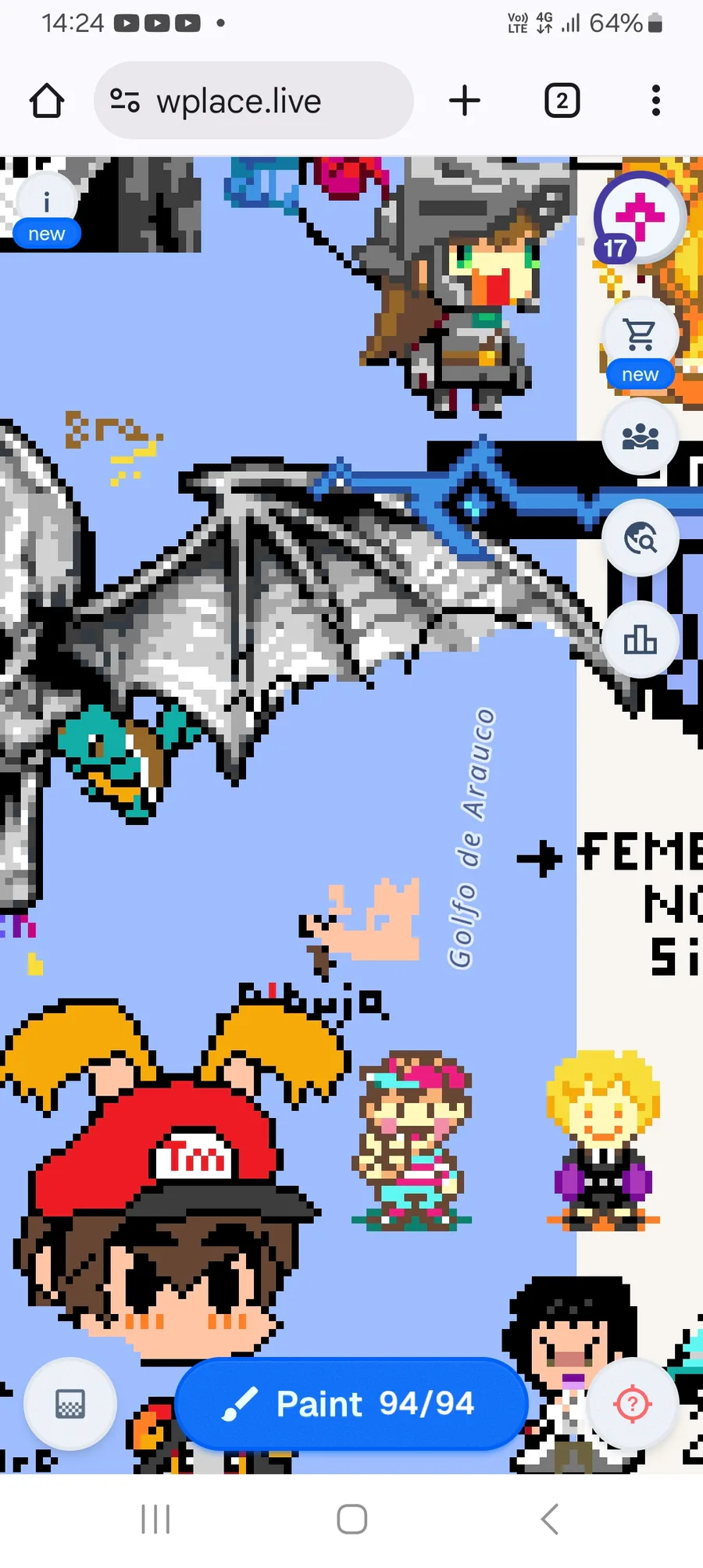Open the alliance group button
This screenshot has width=703, height=1568.
click(640, 436)
